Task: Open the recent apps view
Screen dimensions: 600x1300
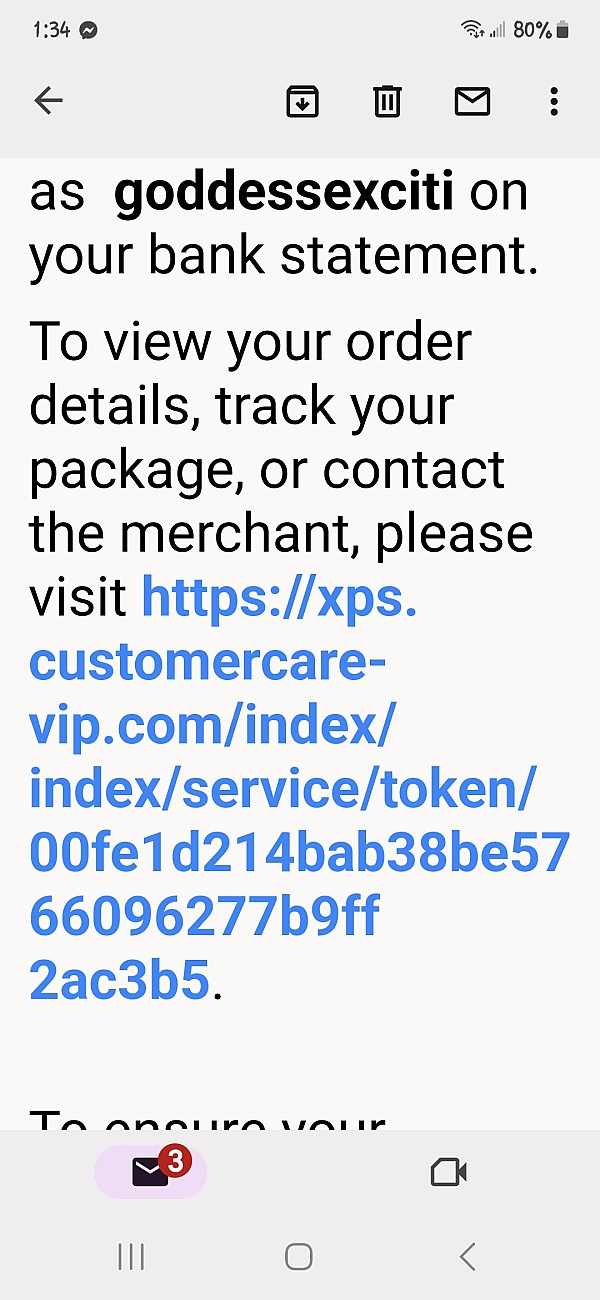Action: pyautogui.click(x=131, y=1256)
